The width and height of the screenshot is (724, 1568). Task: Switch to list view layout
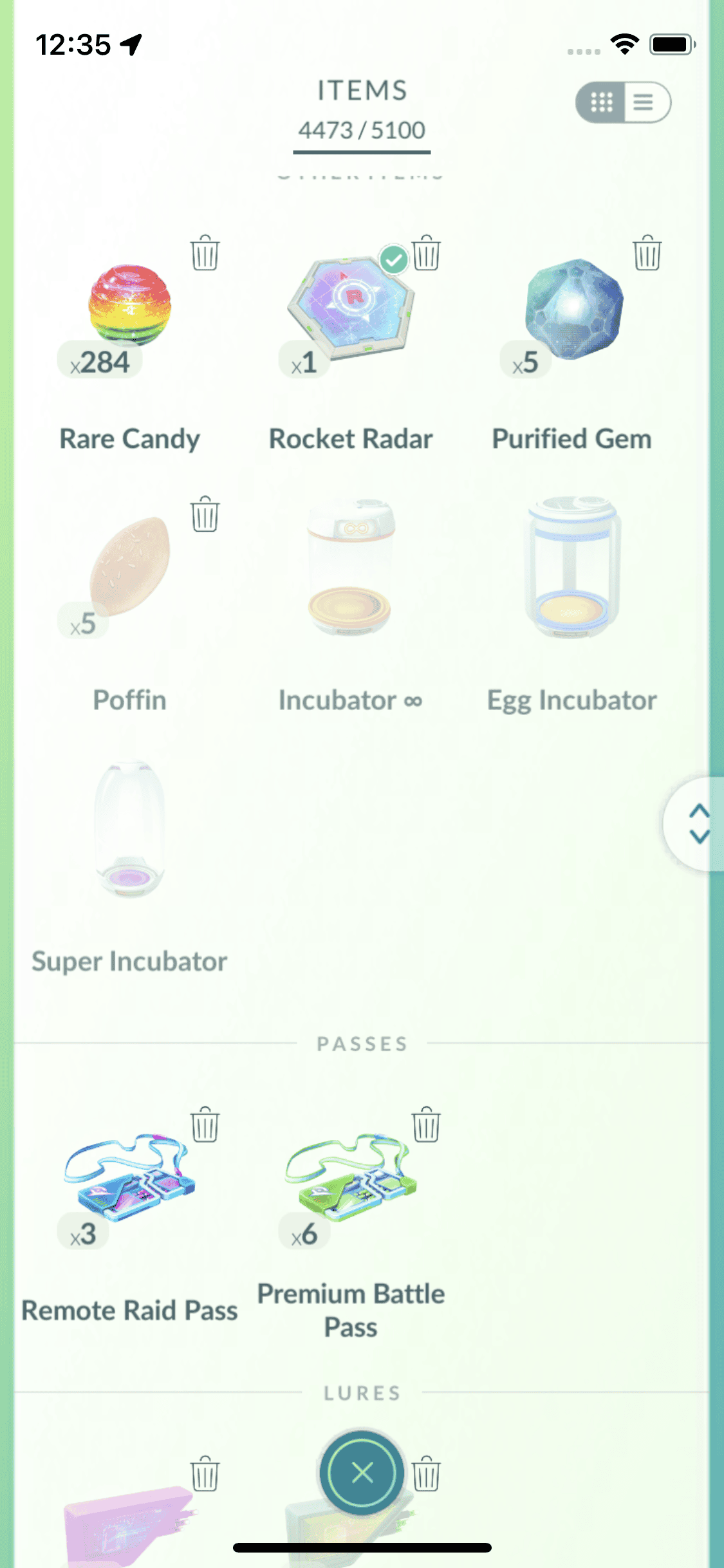644,102
